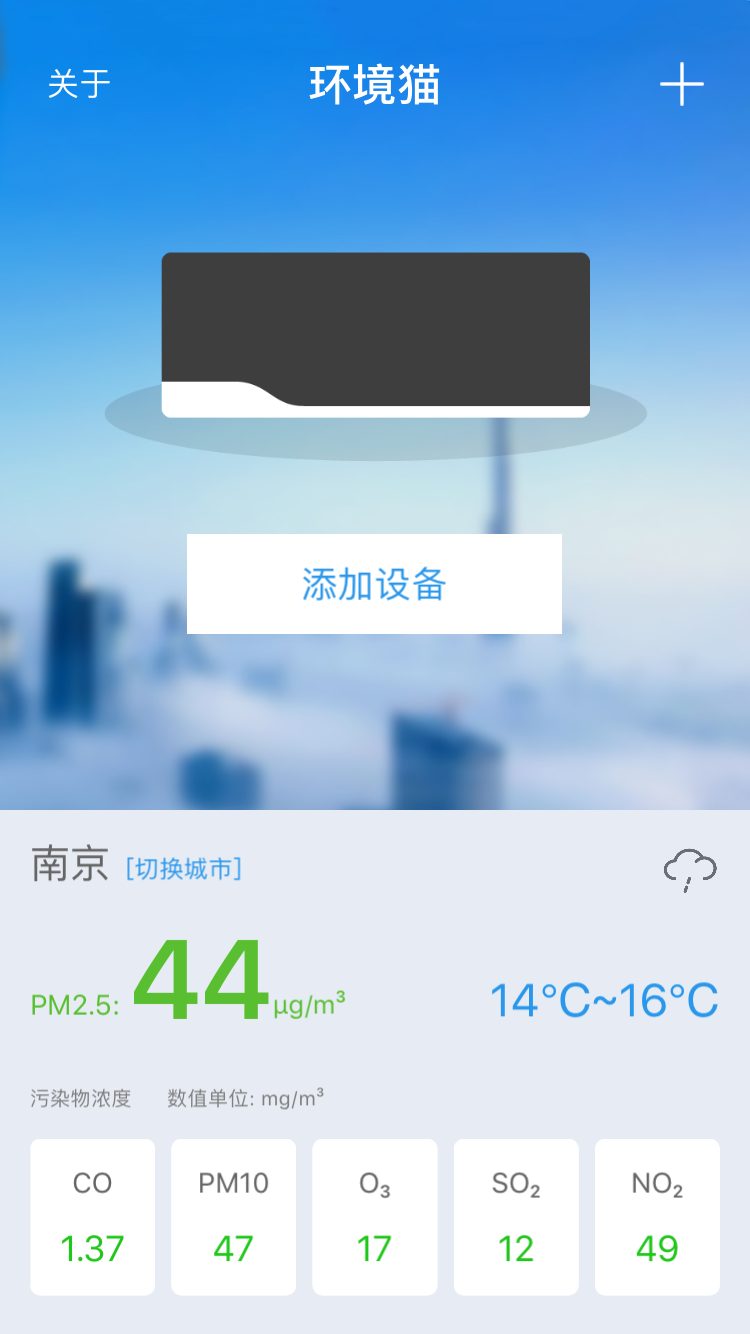Tap the plus icon to add a device

[x=683, y=84]
